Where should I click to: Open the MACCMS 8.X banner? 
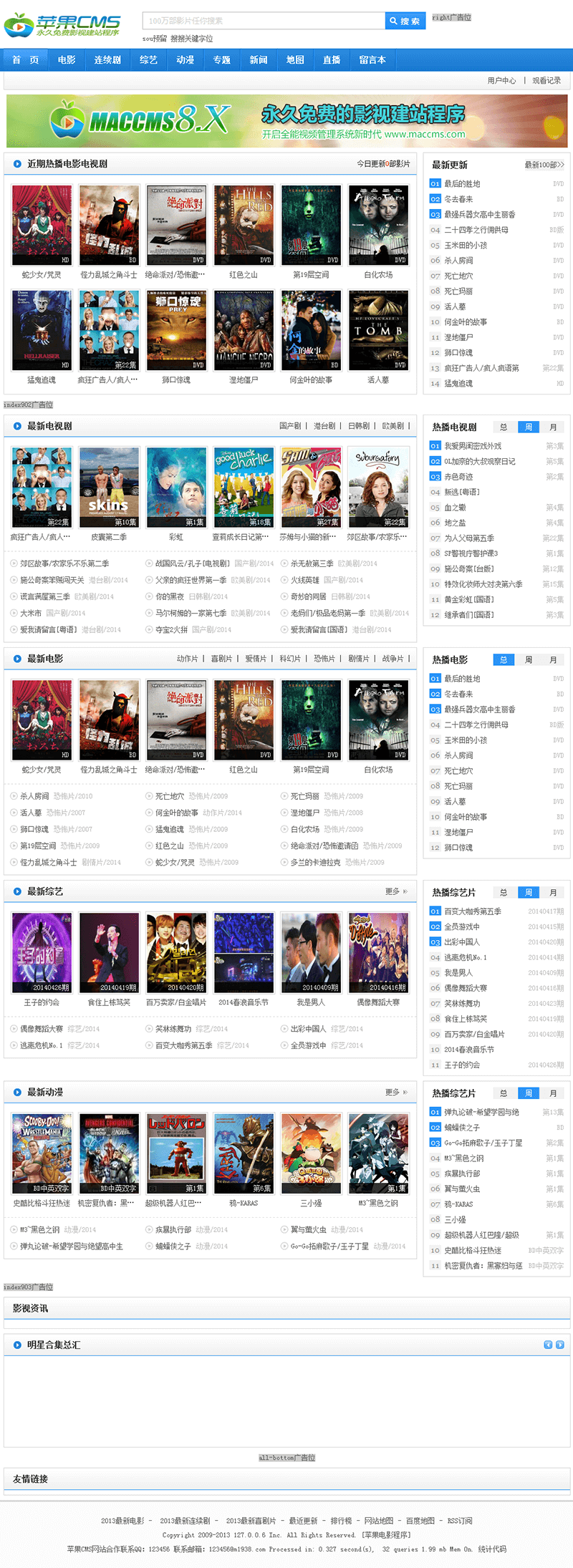[286, 121]
